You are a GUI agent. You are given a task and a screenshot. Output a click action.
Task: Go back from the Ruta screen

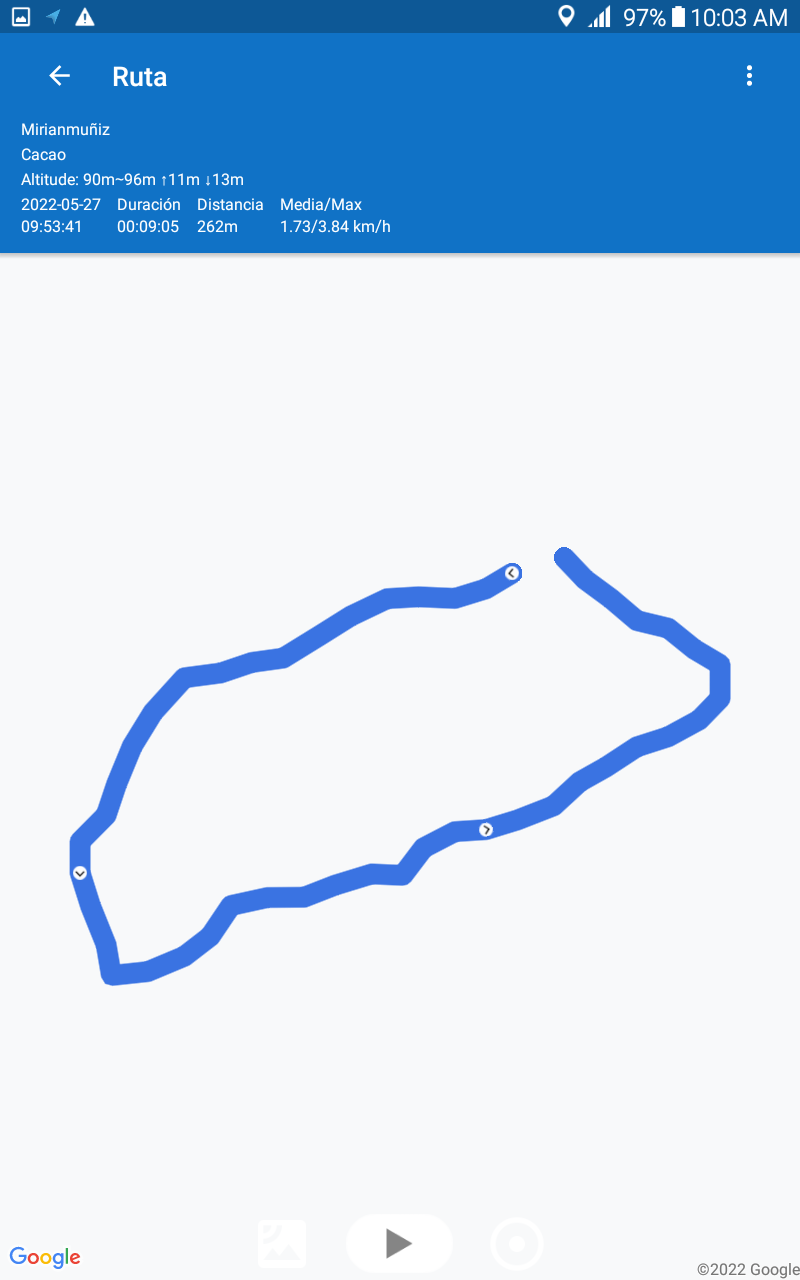coord(60,76)
